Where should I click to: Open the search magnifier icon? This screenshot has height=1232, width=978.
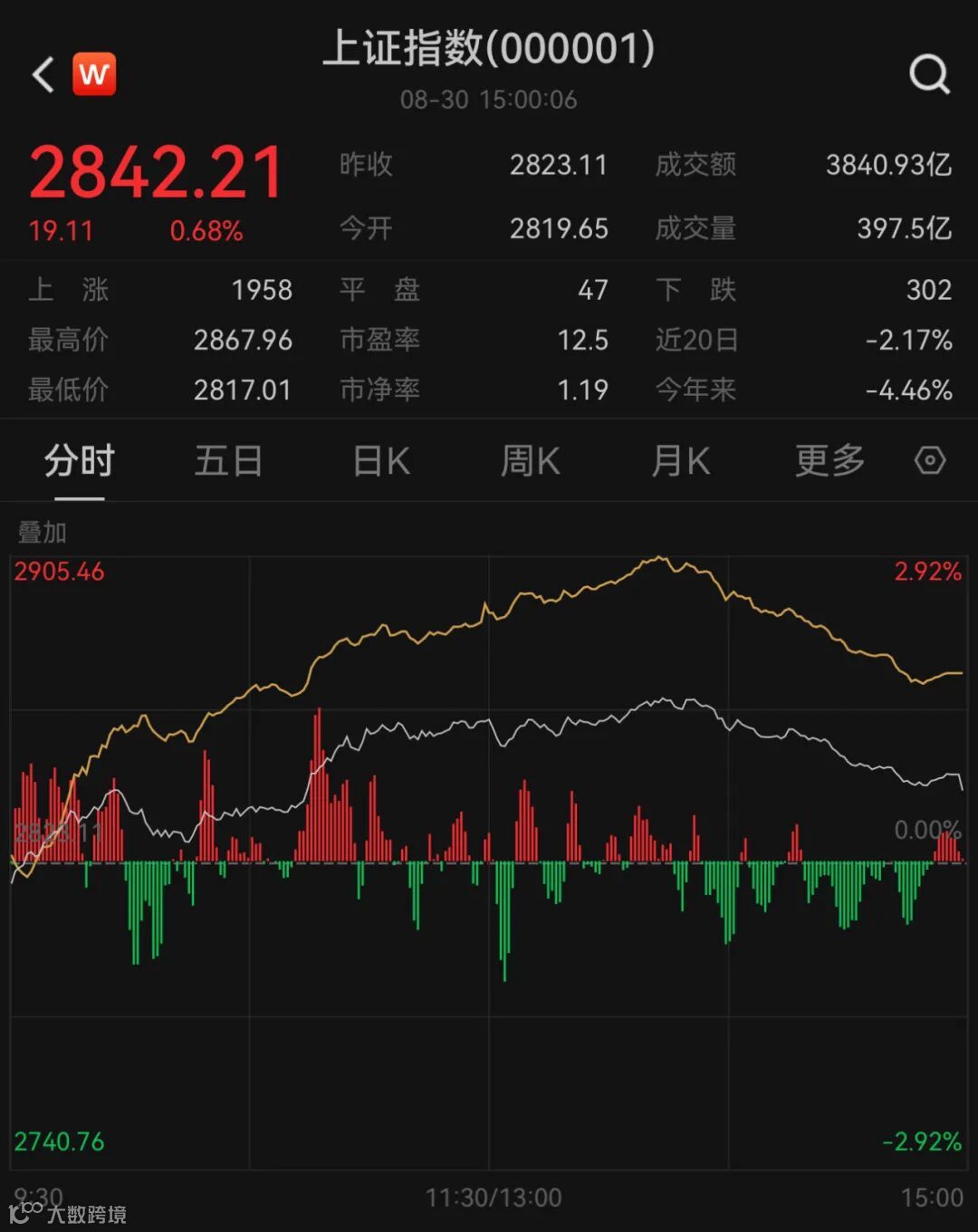pyautogui.click(x=929, y=74)
